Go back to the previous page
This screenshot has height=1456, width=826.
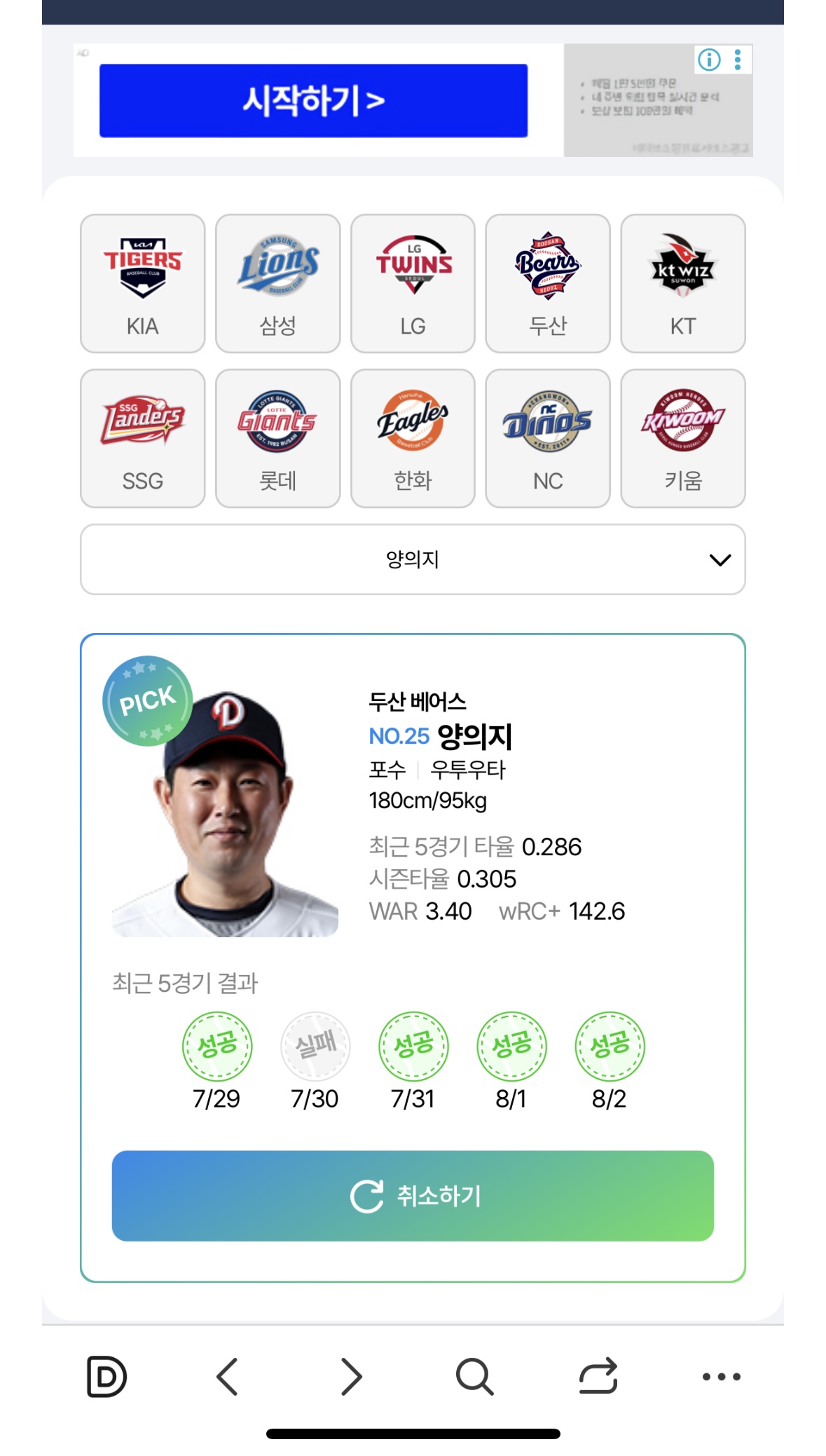click(228, 1377)
